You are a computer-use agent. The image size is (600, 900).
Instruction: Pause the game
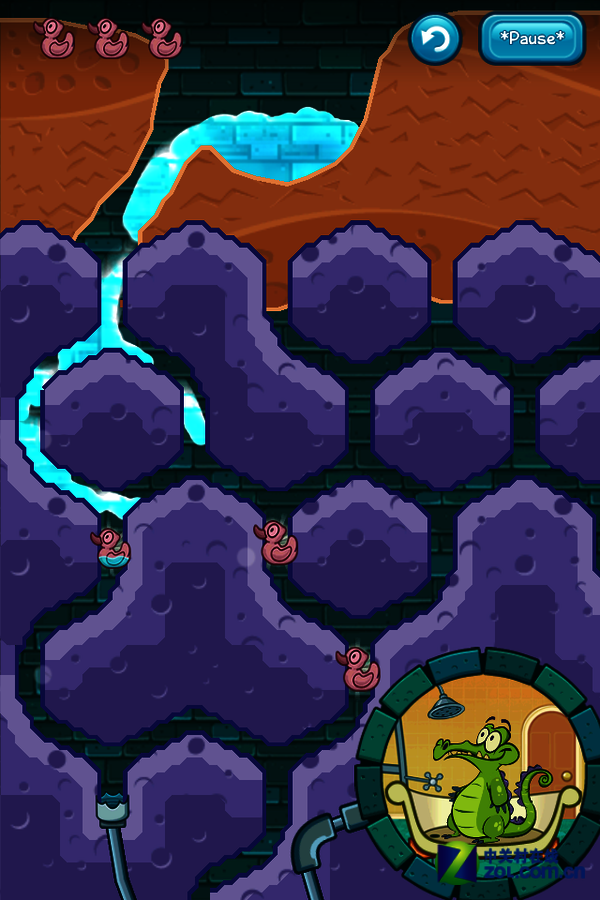(531, 40)
